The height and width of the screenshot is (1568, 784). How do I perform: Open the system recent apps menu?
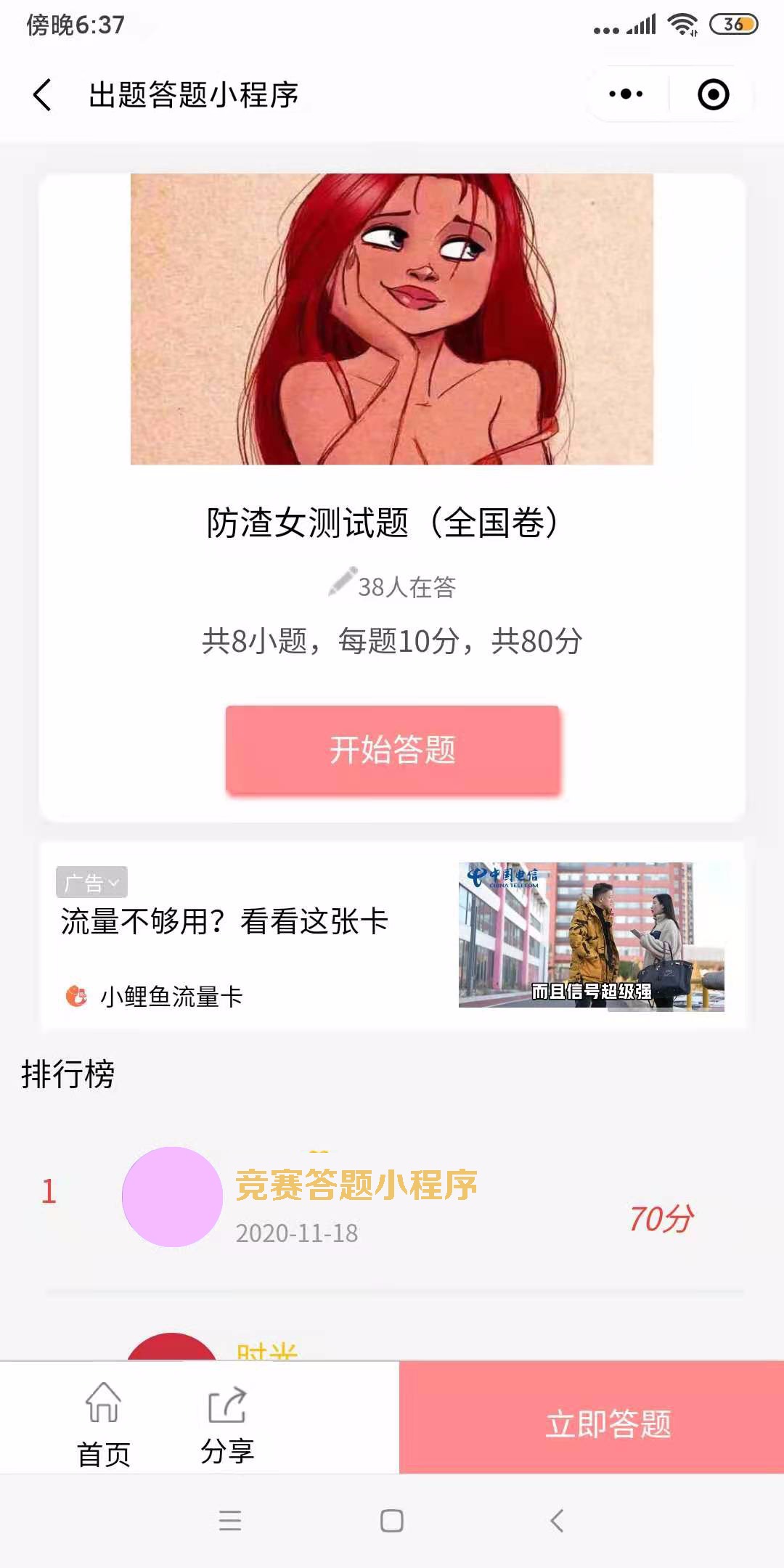point(230,1520)
